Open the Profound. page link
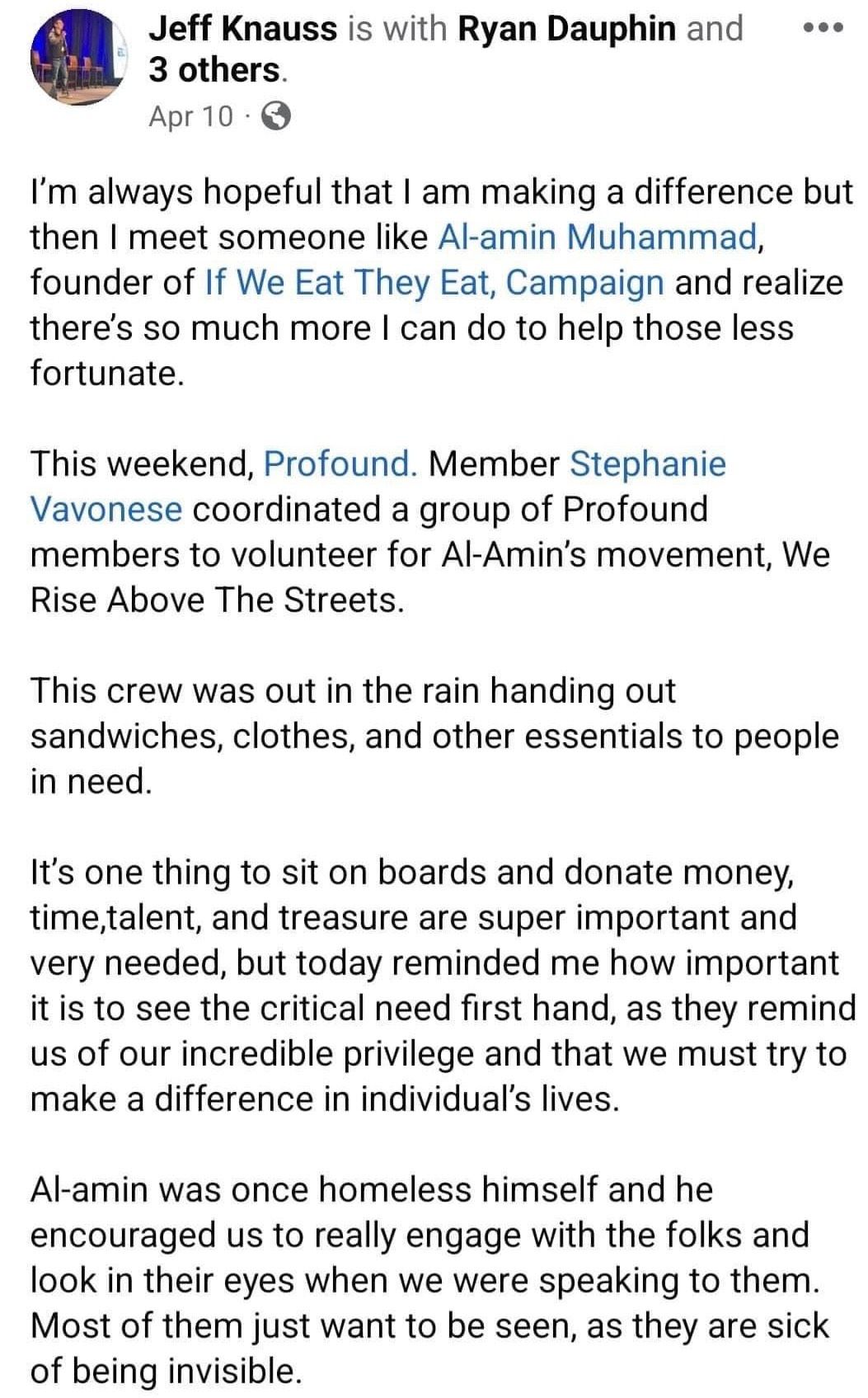The image size is (868, 1398). click(340, 464)
